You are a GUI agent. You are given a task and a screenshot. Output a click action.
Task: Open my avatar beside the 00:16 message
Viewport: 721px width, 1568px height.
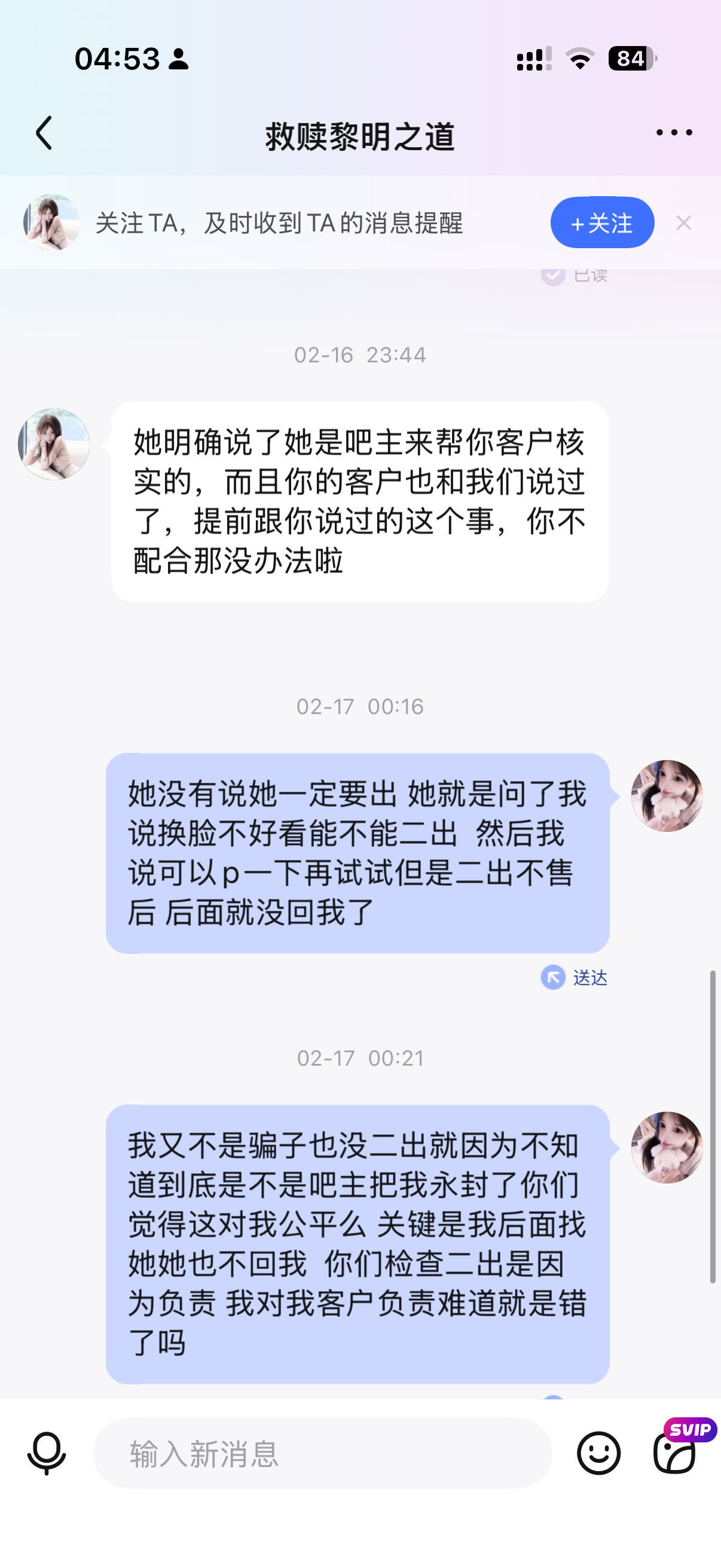[667, 795]
